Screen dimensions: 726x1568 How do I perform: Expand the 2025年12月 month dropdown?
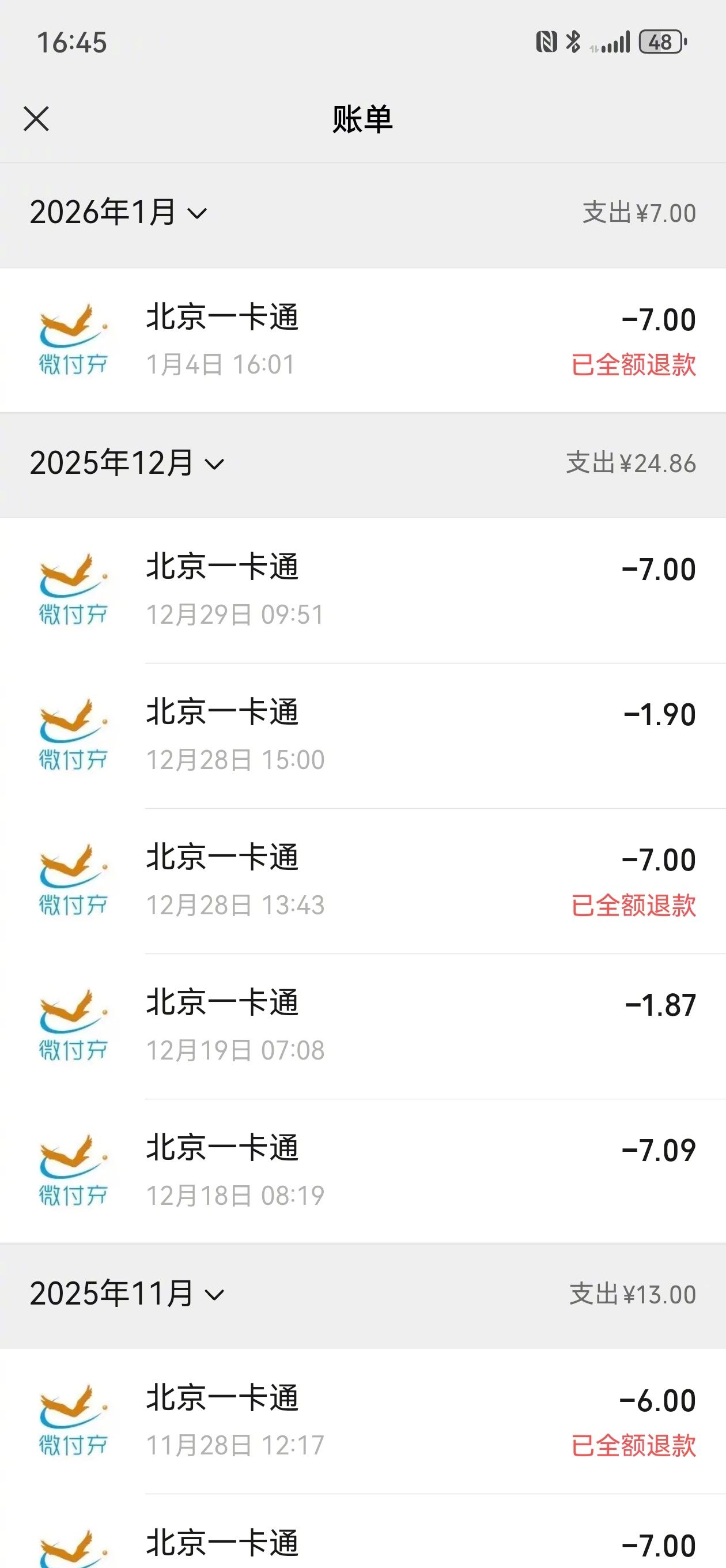127,464
